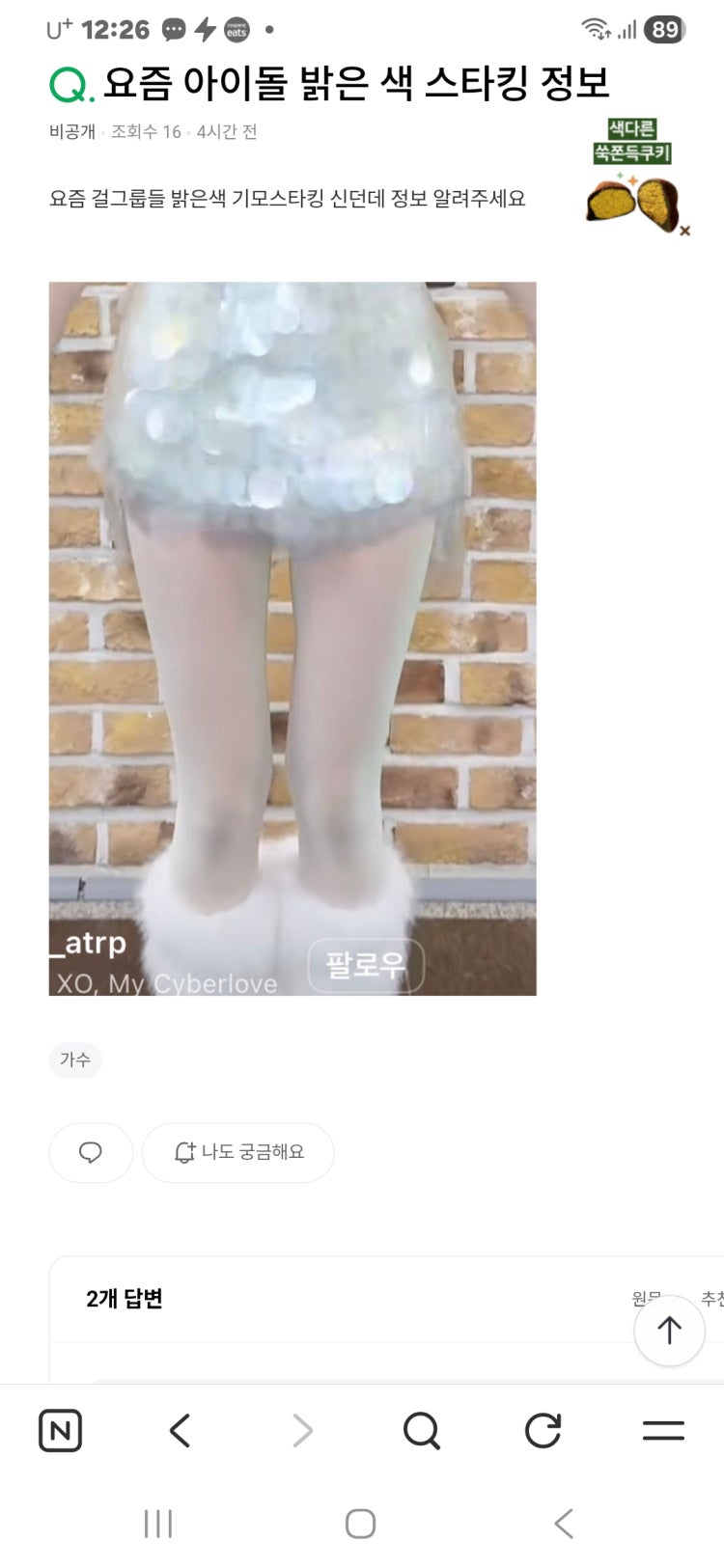Open the comment bubble under the question

point(91,1152)
